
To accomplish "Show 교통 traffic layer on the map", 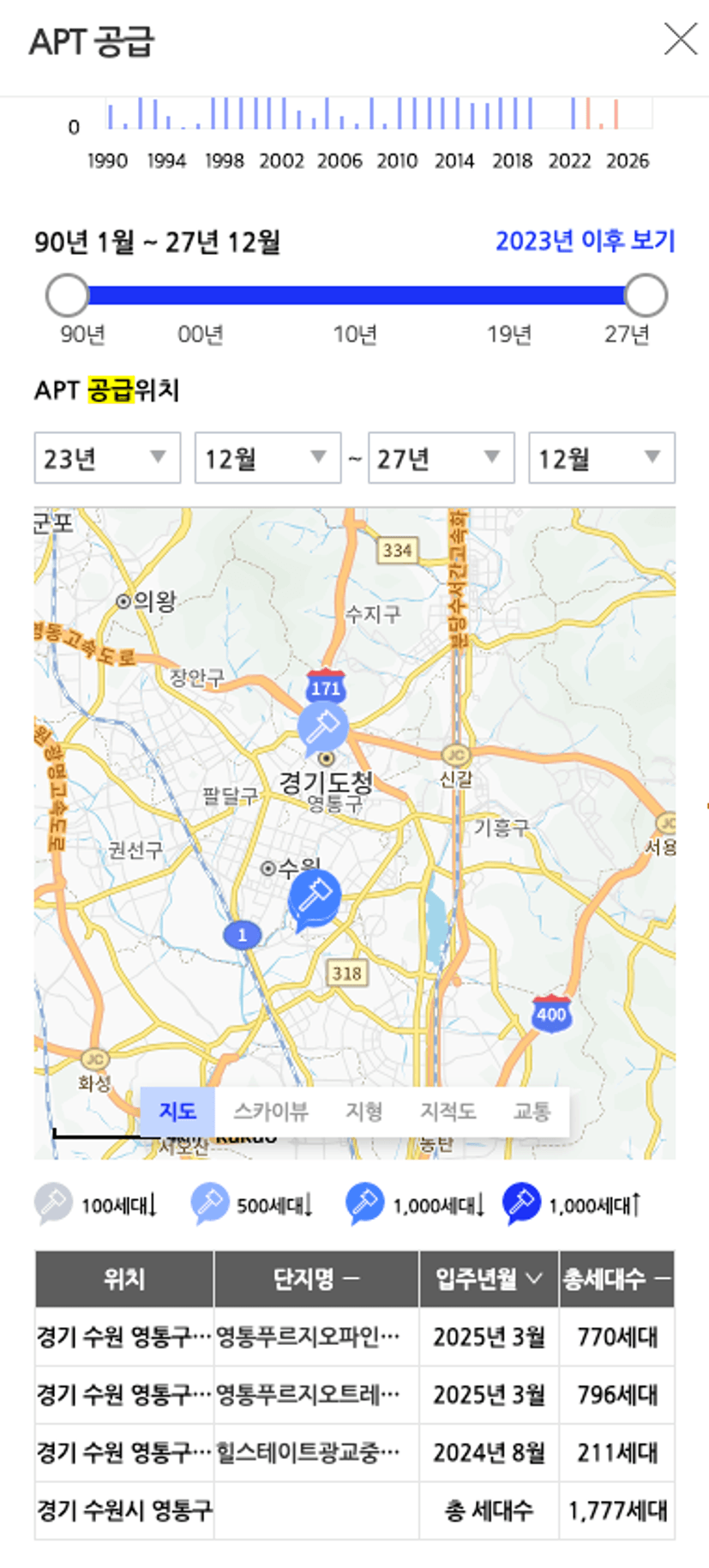I will (532, 1112).
